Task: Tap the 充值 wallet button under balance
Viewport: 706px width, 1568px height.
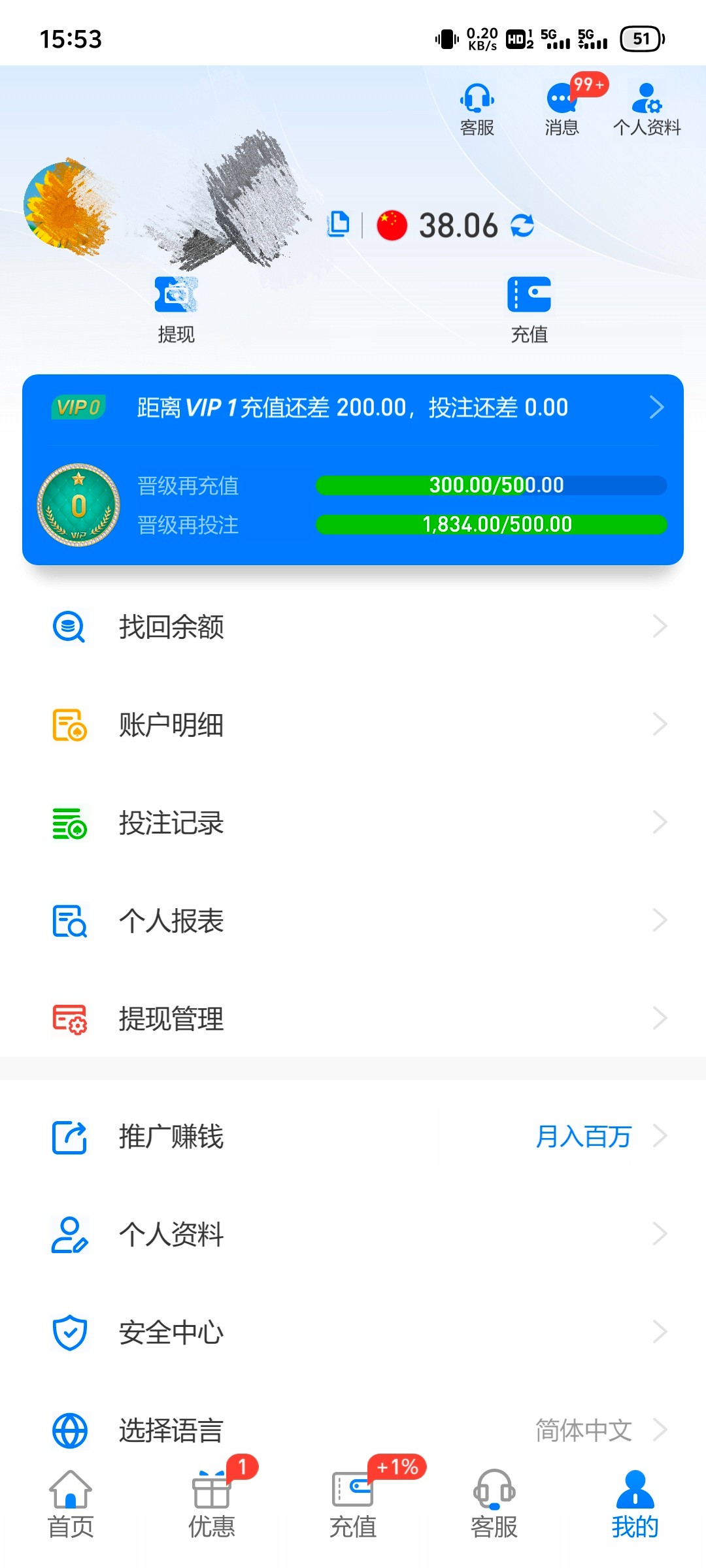Action: click(529, 309)
